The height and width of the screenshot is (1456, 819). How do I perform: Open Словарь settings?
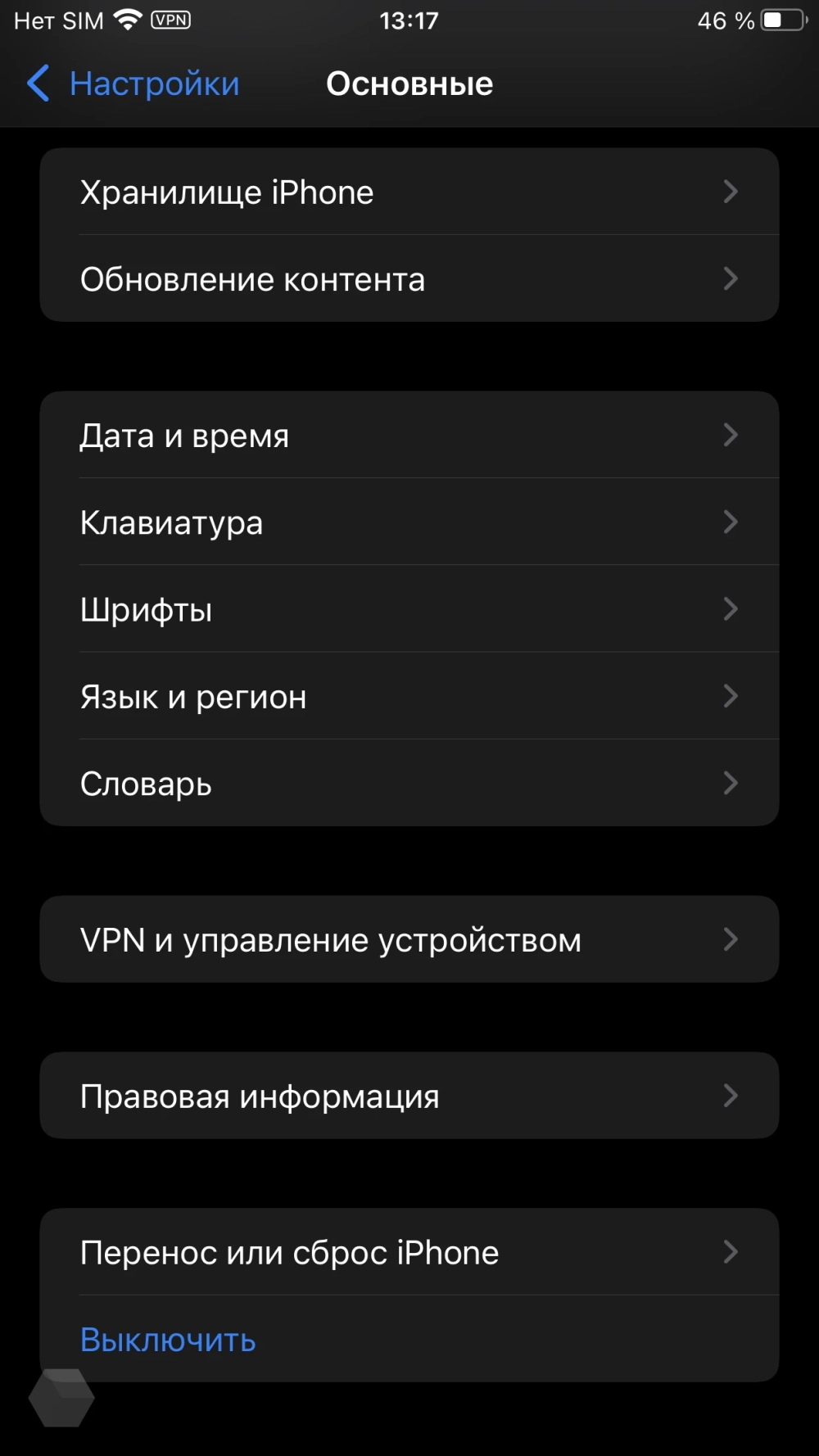click(409, 783)
